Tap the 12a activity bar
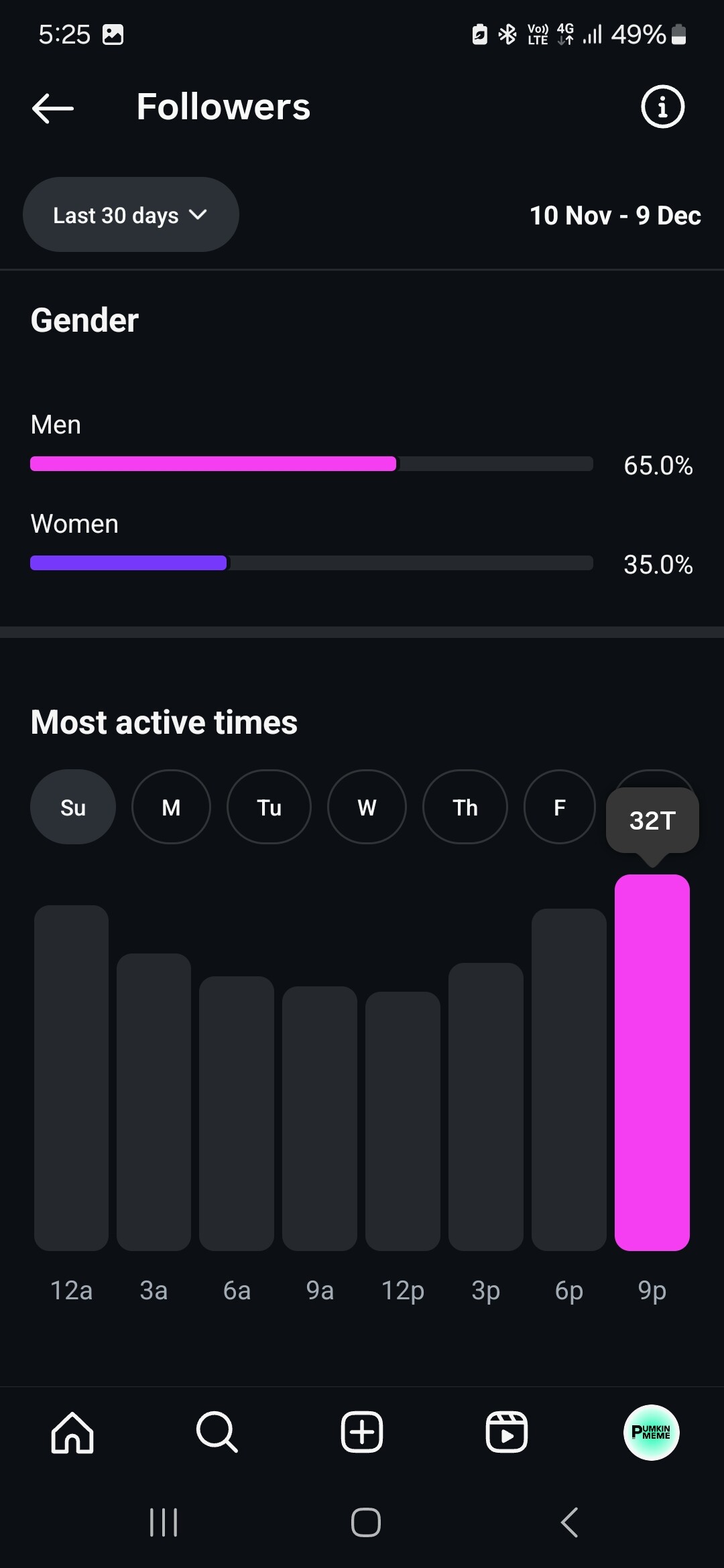The width and height of the screenshot is (724, 1568). point(71,1077)
